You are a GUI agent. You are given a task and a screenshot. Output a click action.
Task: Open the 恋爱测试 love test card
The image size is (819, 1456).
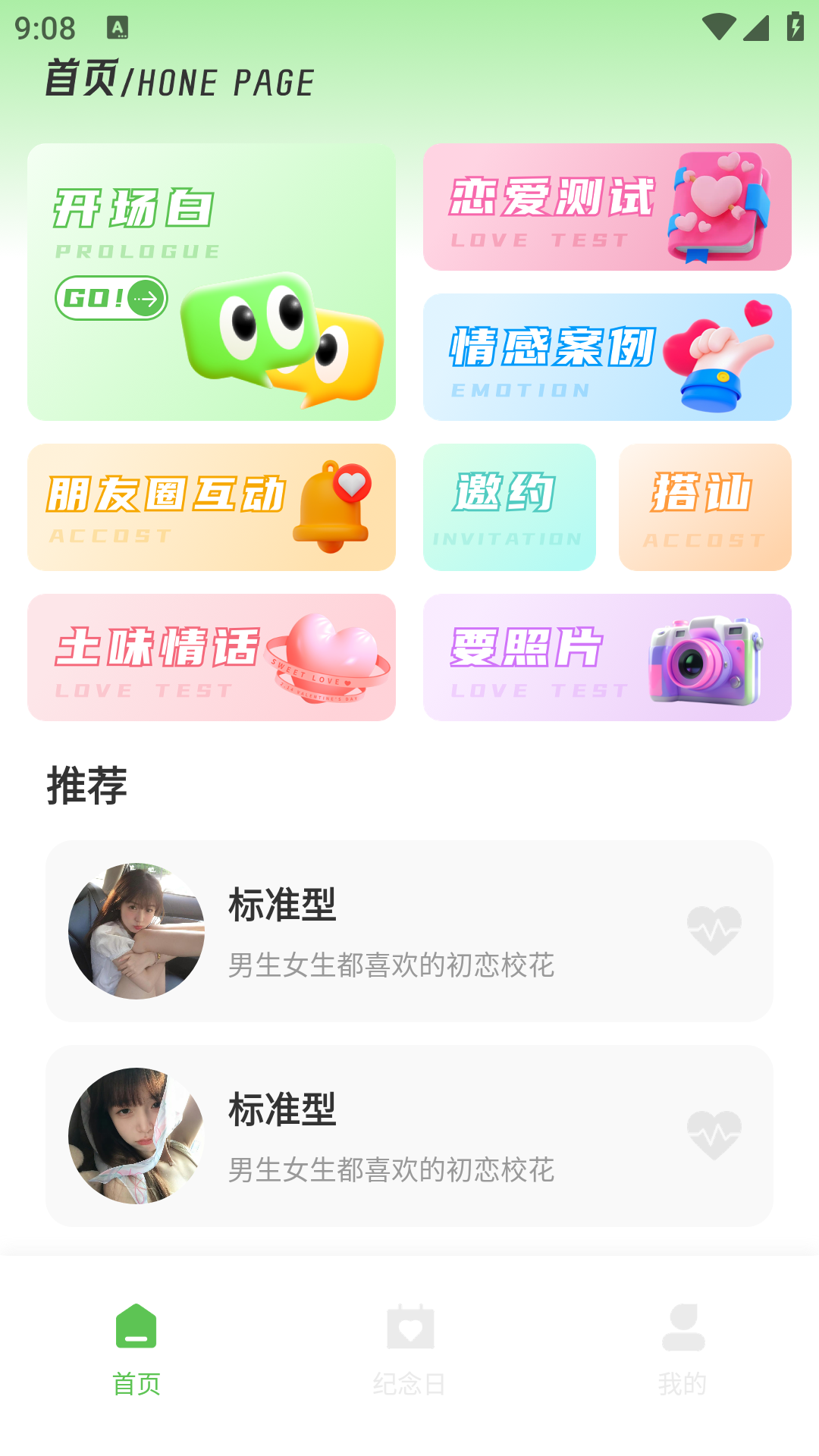[x=607, y=207]
